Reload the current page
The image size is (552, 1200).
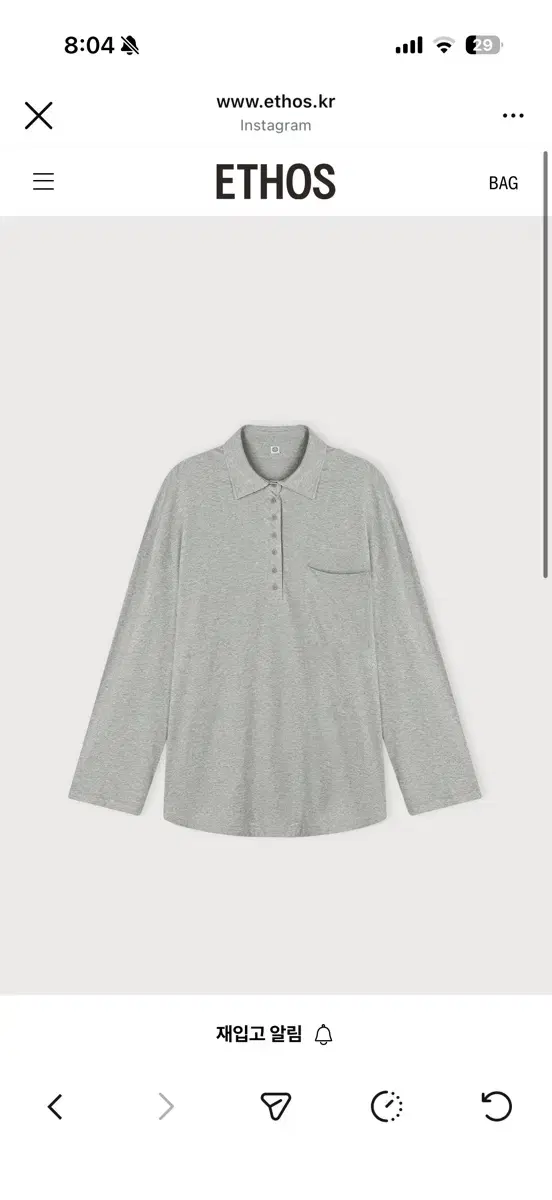[x=497, y=1106]
